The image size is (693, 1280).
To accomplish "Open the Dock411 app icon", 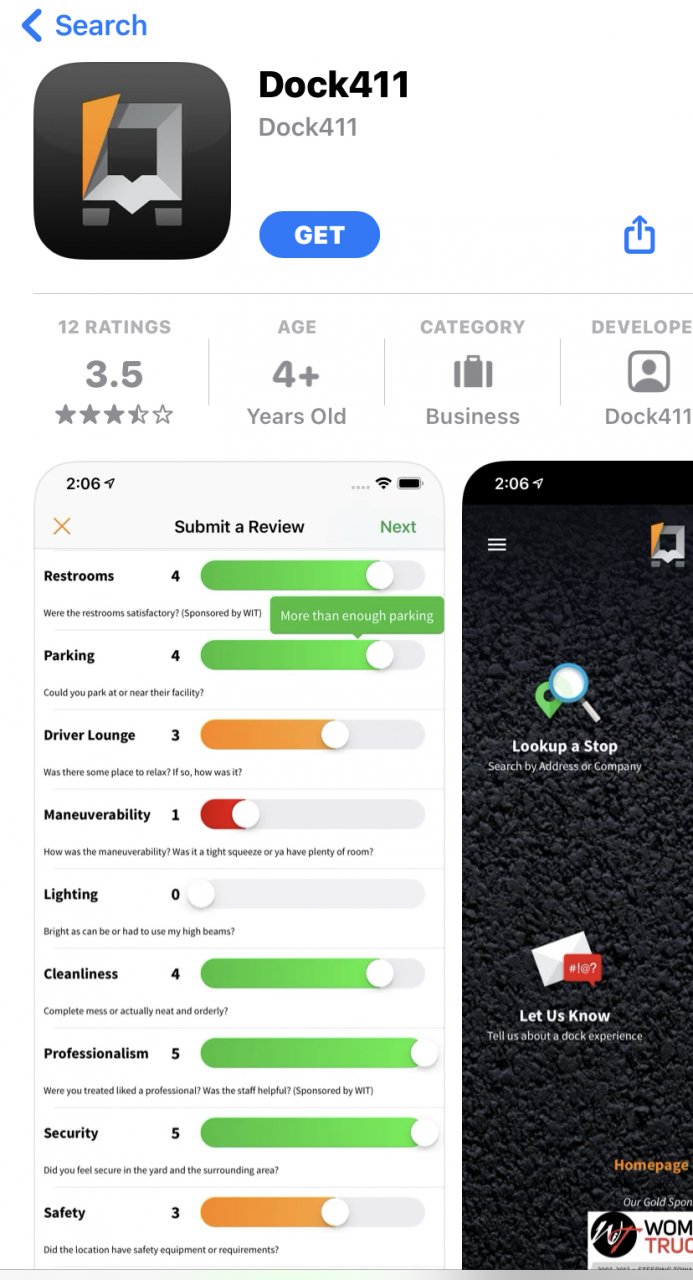I will click(132, 160).
